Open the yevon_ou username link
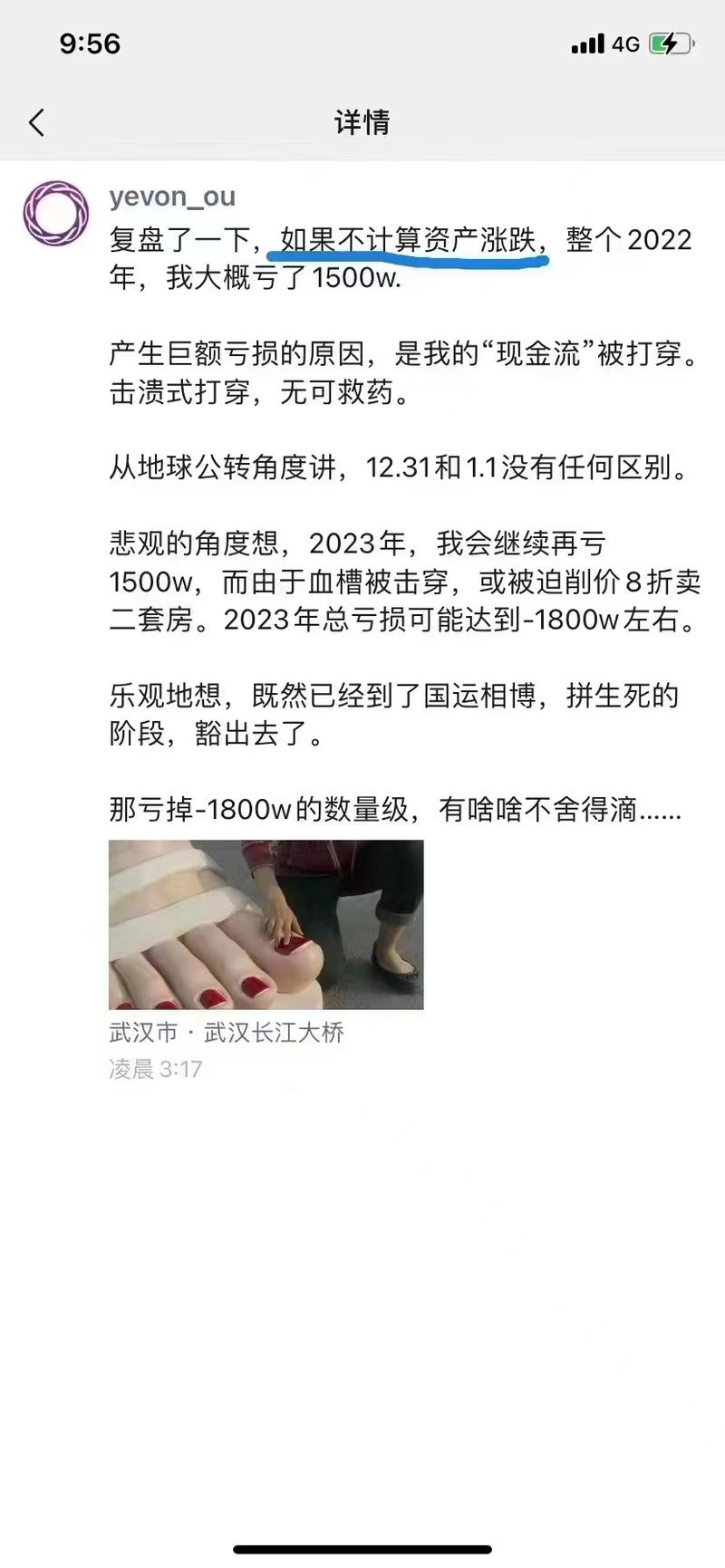 click(172, 197)
